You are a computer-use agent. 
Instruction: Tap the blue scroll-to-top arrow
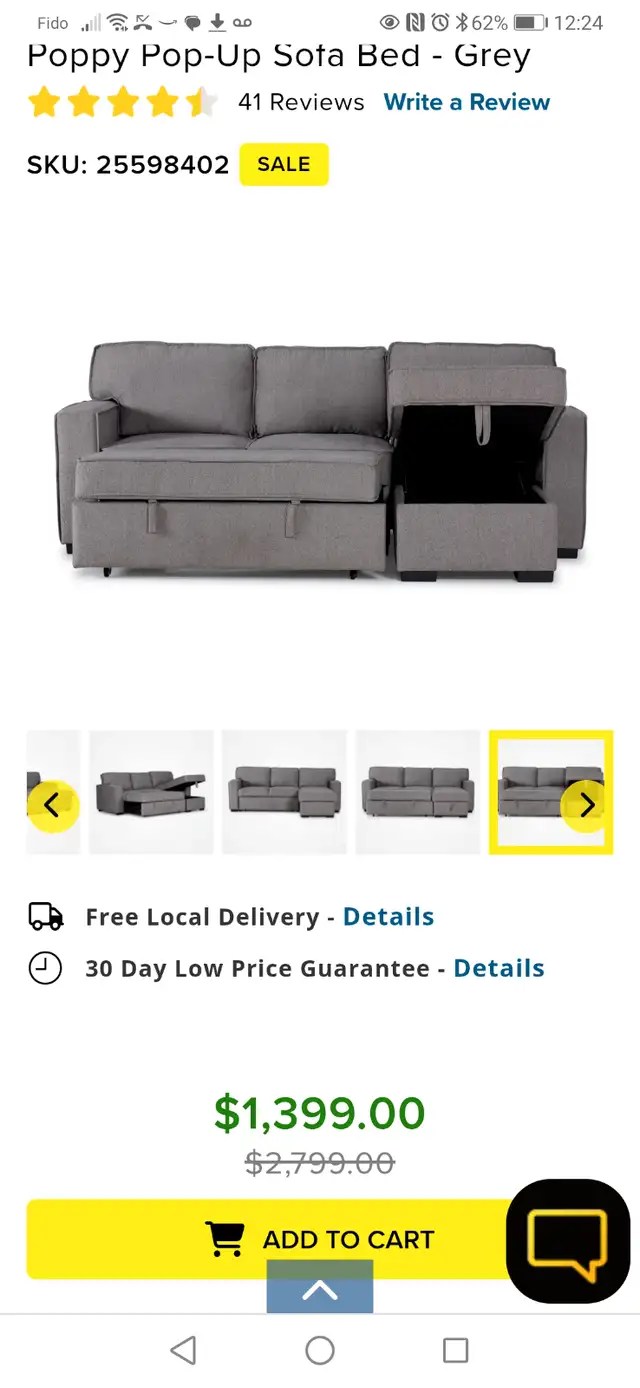click(x=320, y=1289)
